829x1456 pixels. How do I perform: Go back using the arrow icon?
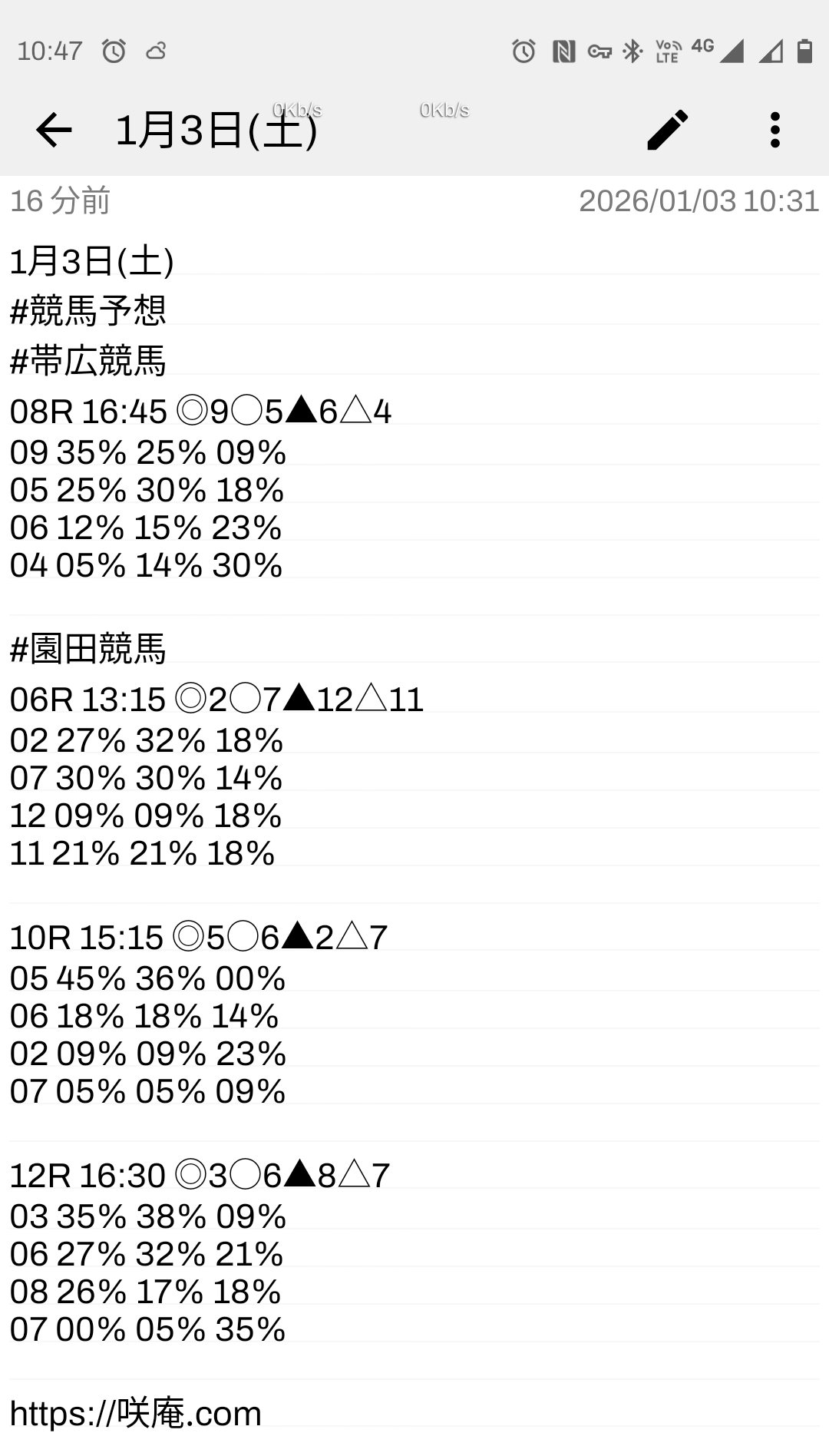54,130
